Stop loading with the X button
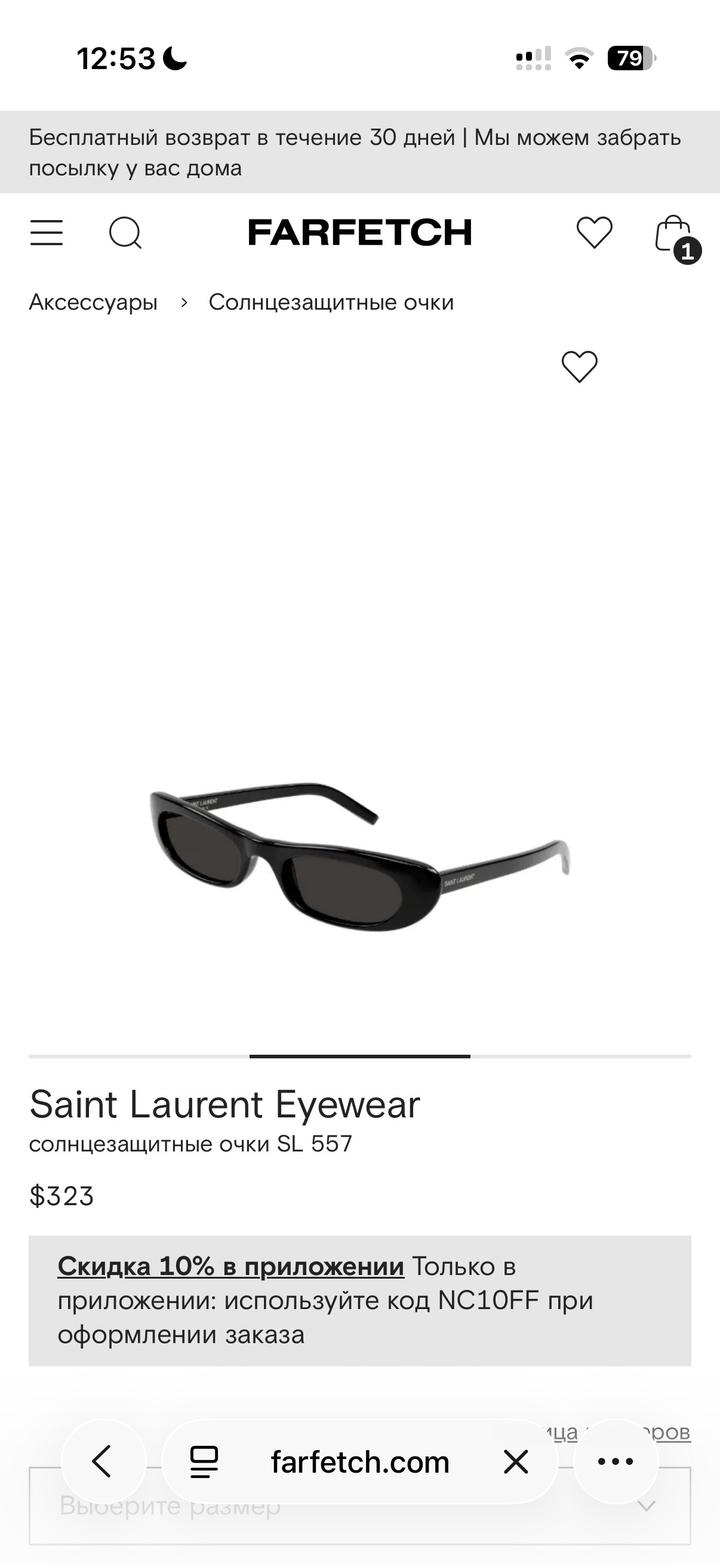 point(516,1461)
